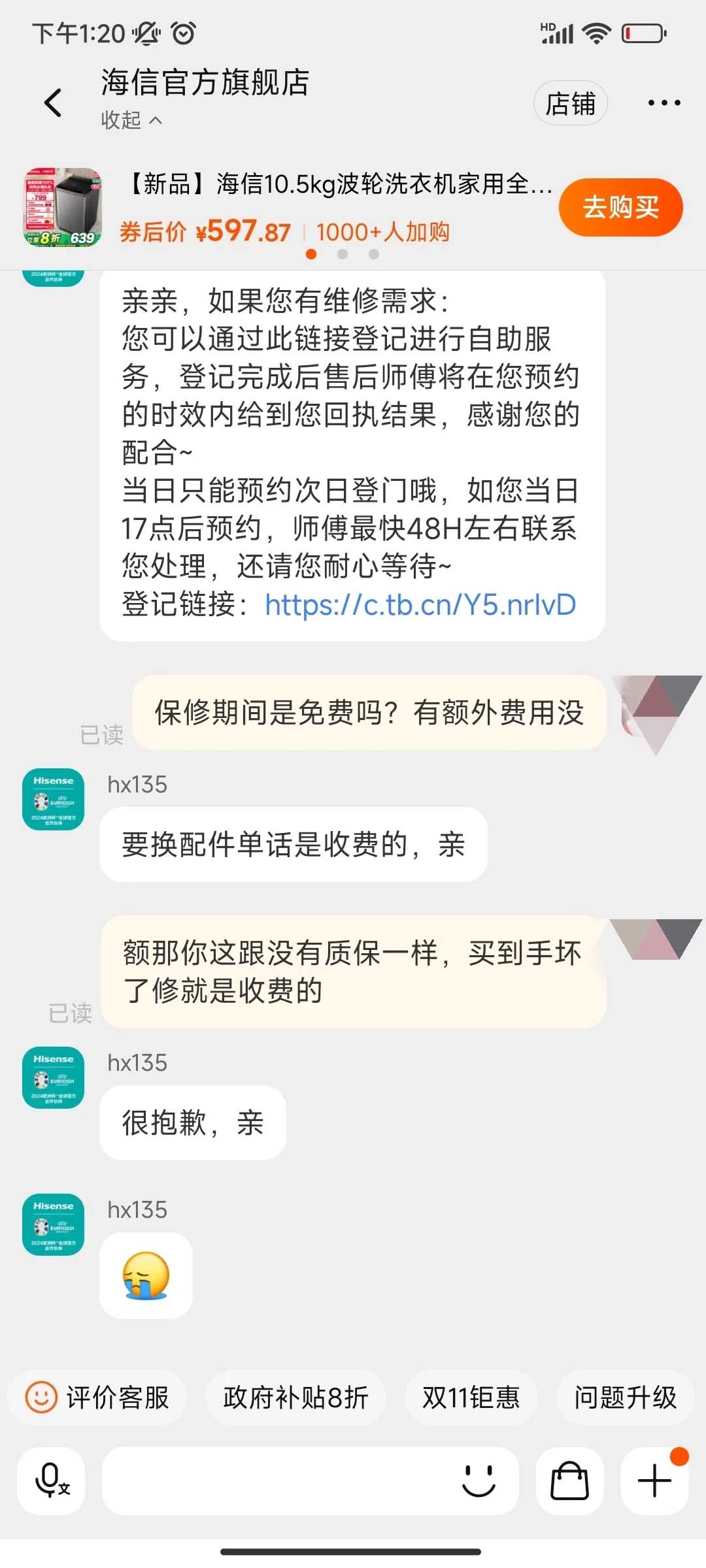Collapse the product card with 收起
The height and width of the screenshot is (1568, 706).
131,120
